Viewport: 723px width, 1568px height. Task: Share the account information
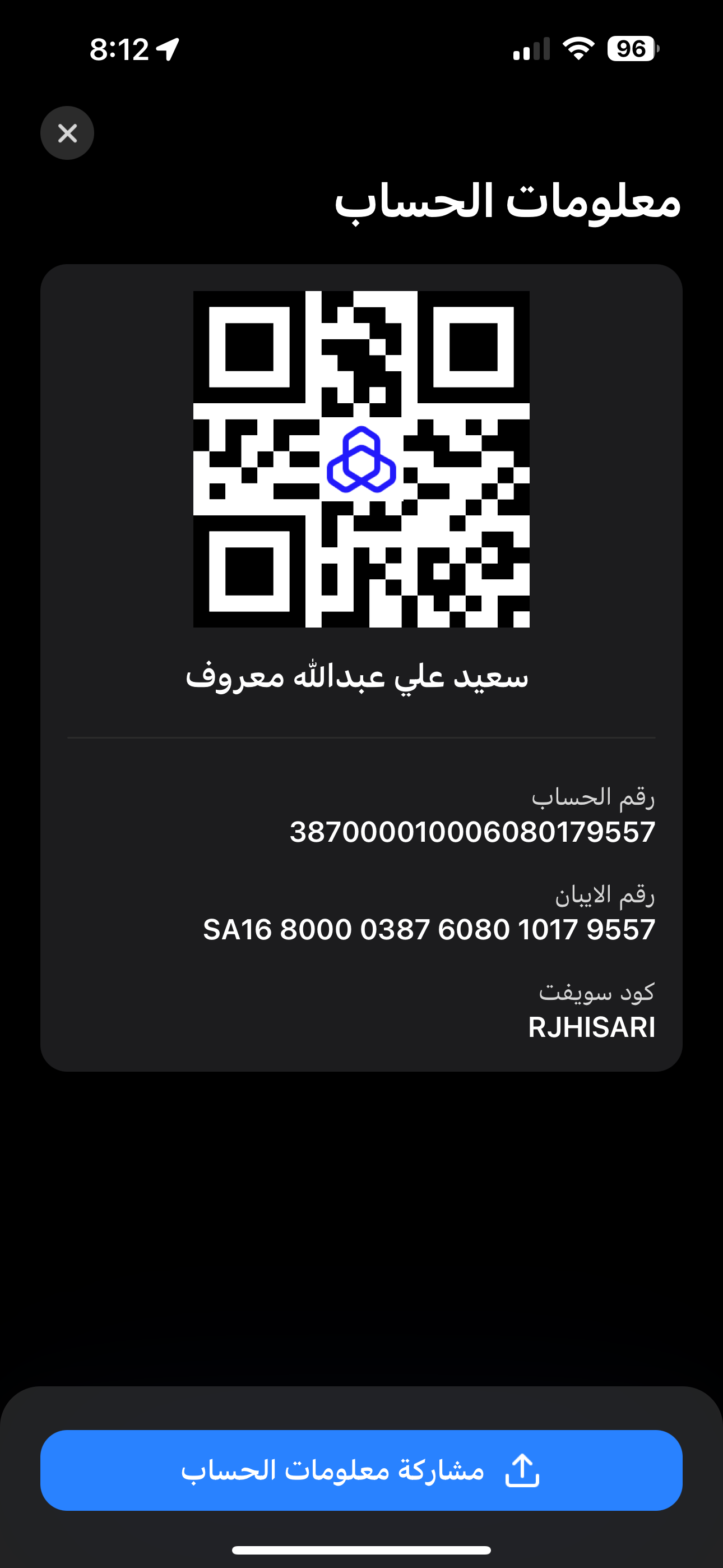click(x=361, y=1469)
